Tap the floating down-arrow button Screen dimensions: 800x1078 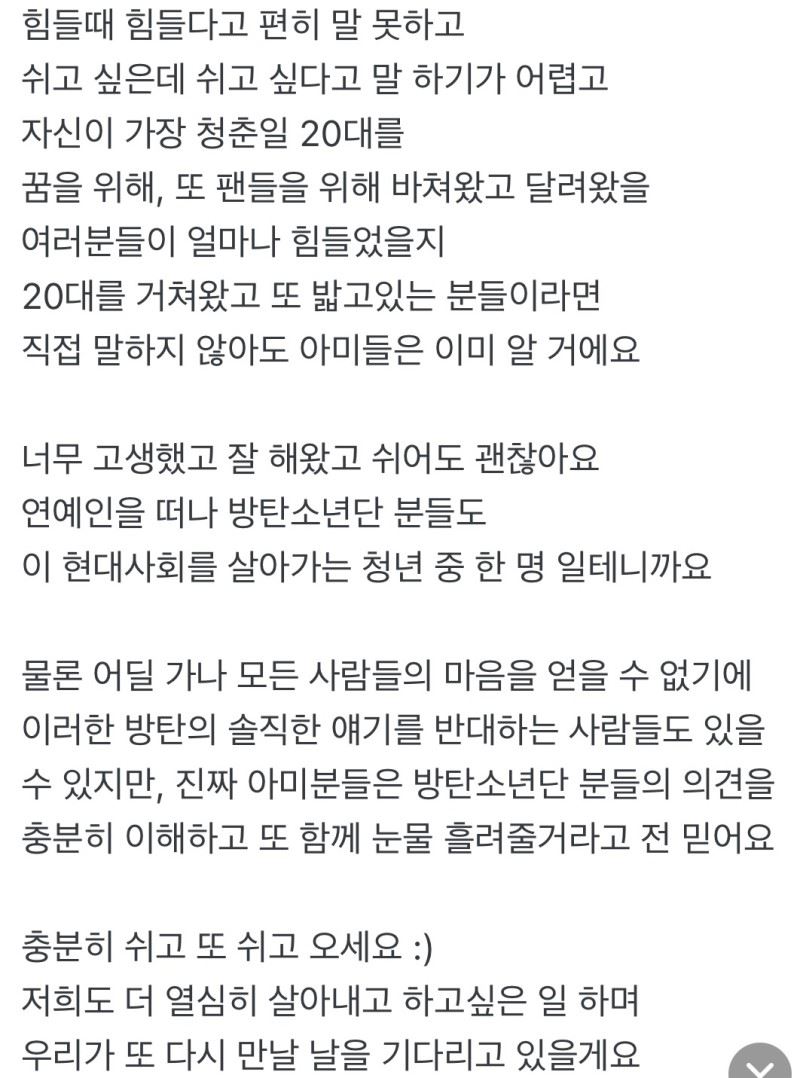761,1064
